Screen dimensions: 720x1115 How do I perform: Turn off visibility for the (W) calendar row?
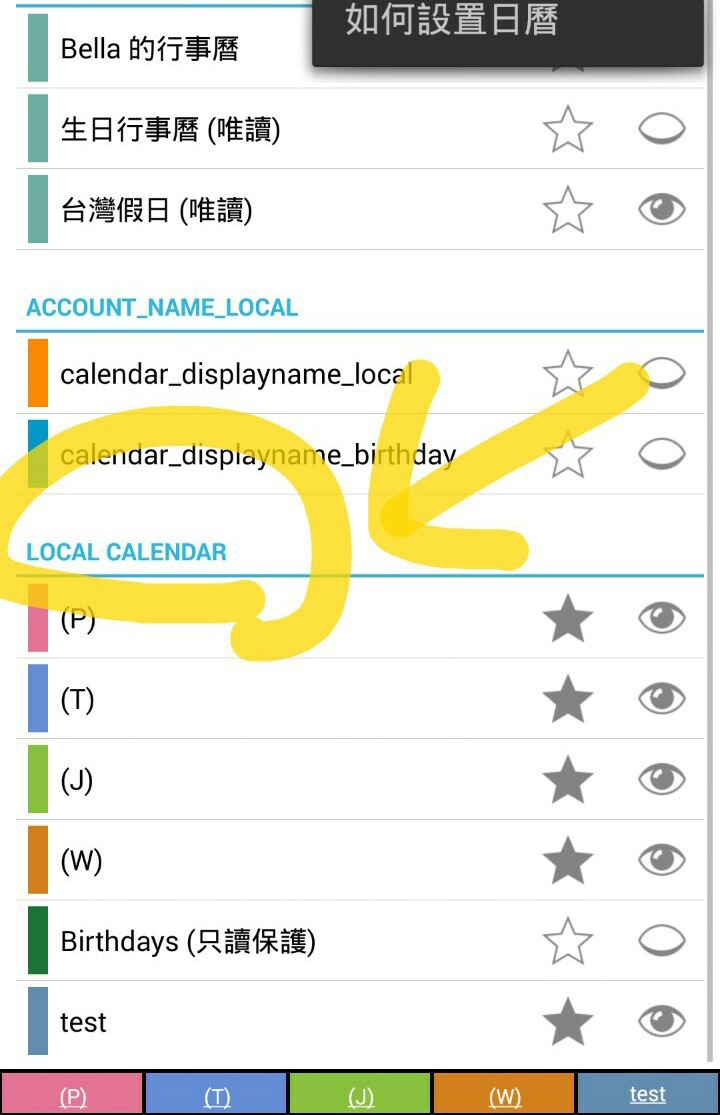661,860
